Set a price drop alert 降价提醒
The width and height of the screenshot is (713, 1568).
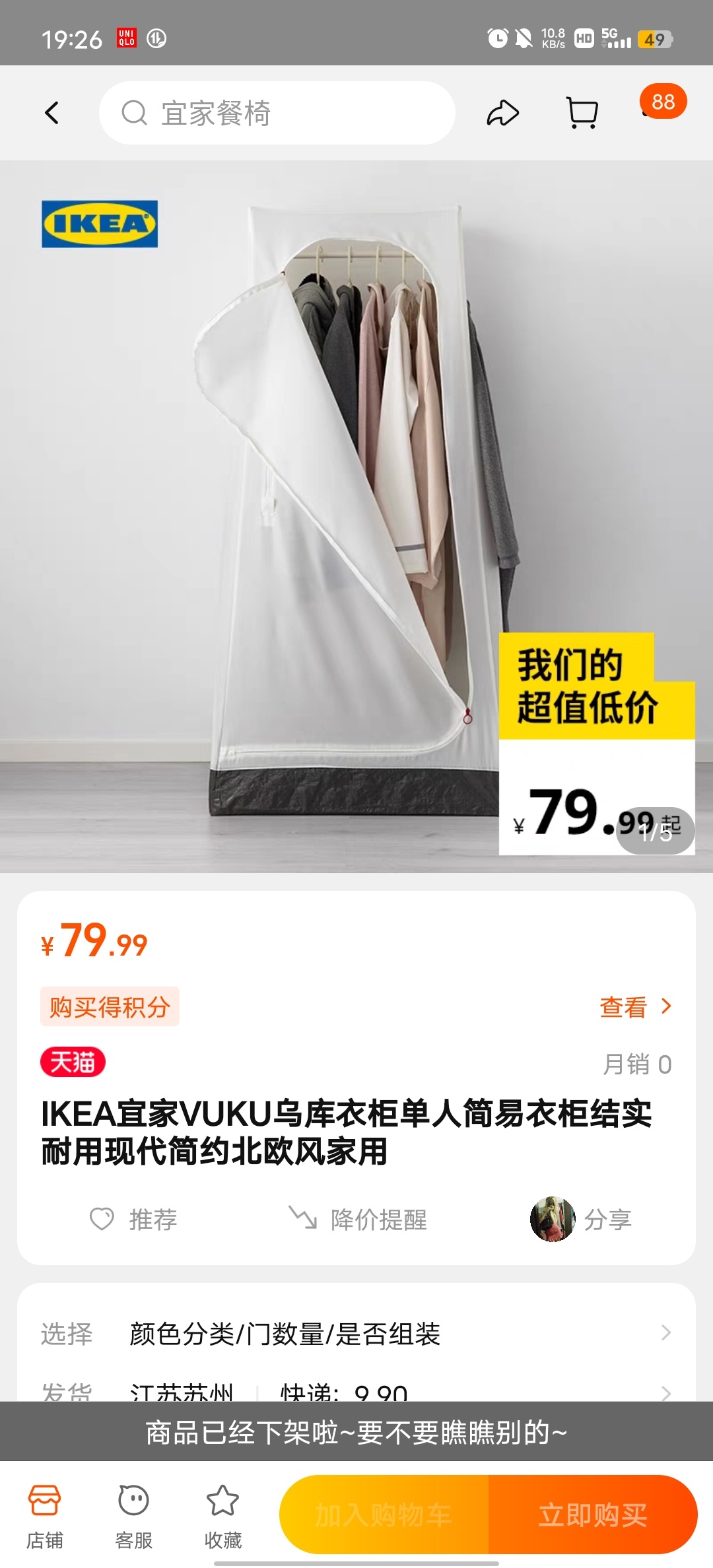[358, 1220]
